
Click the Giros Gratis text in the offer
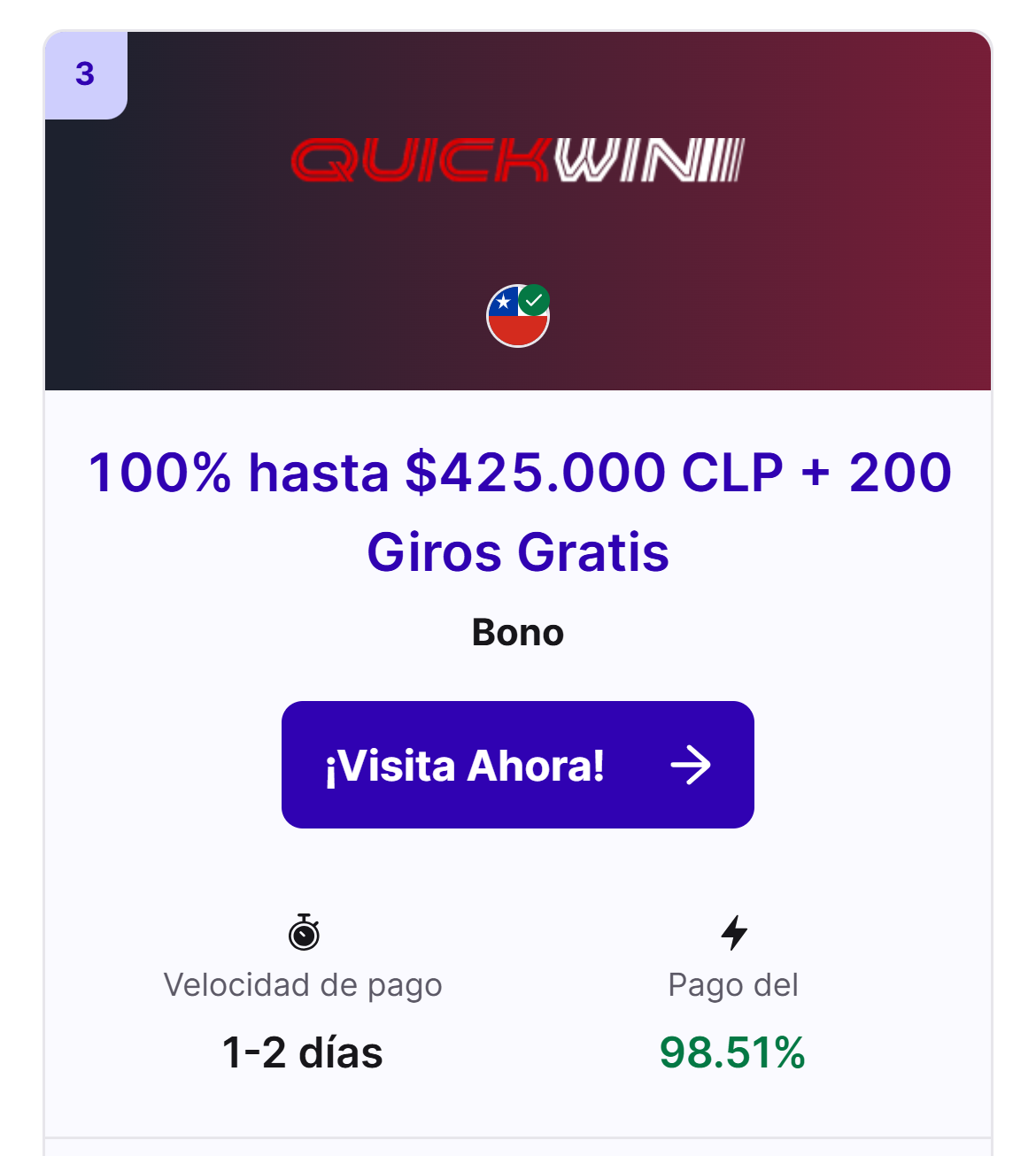click(x=518, y=552)
